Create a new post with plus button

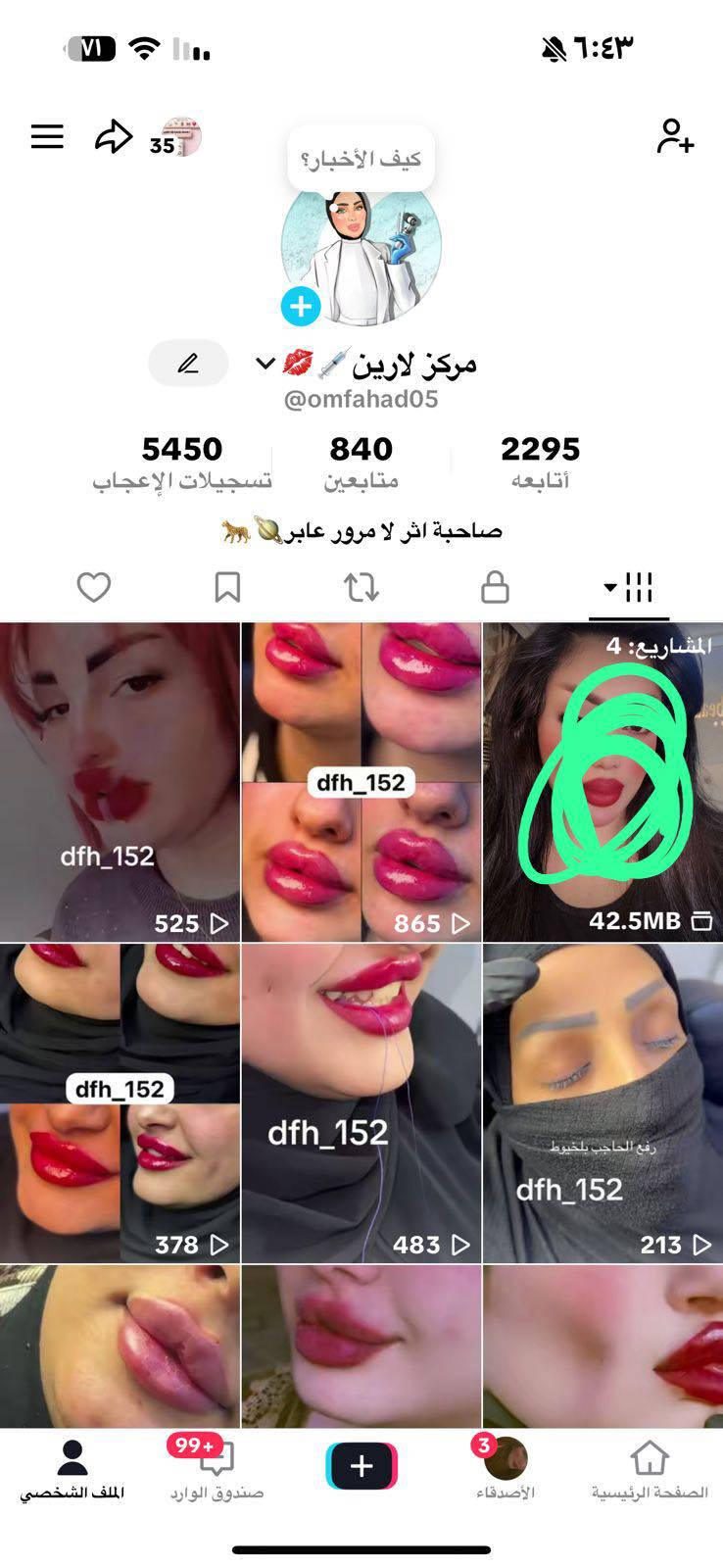click(361, 1466)
